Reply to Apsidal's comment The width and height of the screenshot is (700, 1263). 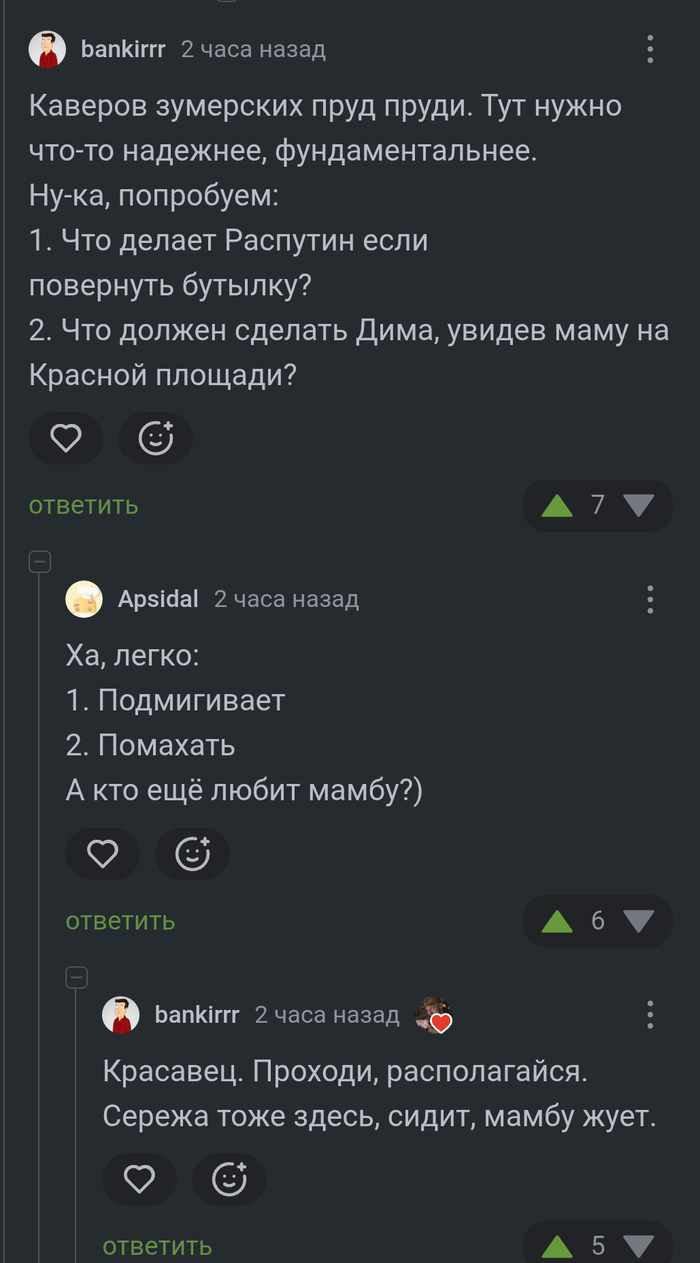click(x=120, y=921)
